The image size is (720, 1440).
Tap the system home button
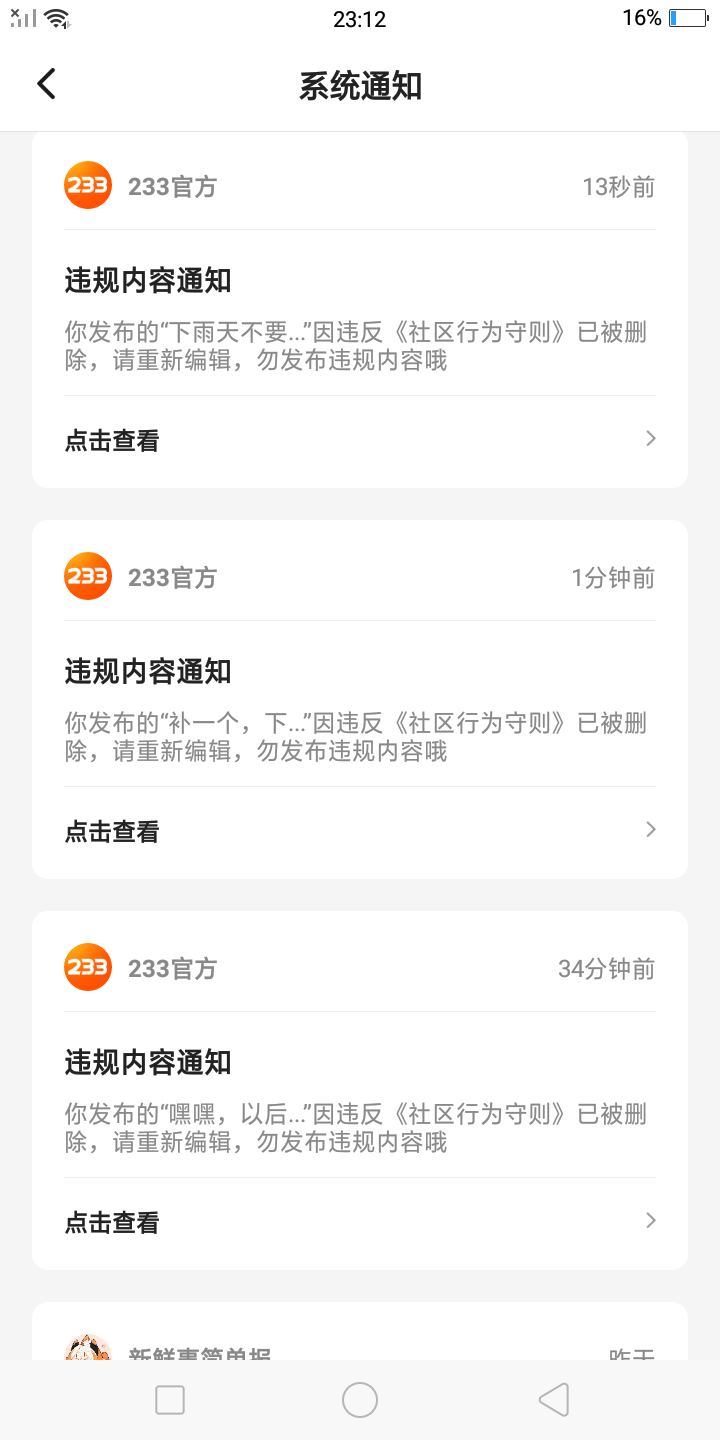tap(360, 1400)
